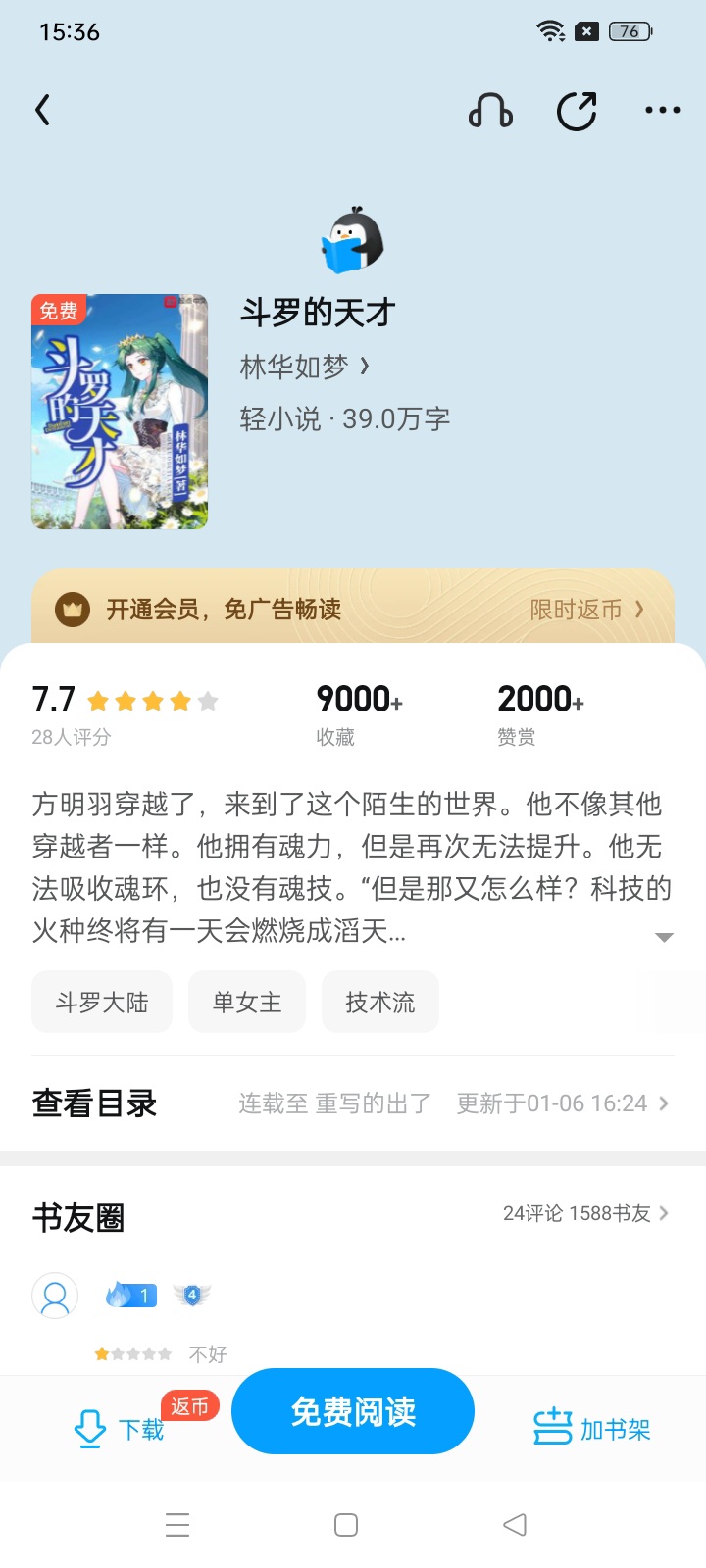Select the 单女主 tag
706x1568 pixels.
click(x=247, y=1002)
